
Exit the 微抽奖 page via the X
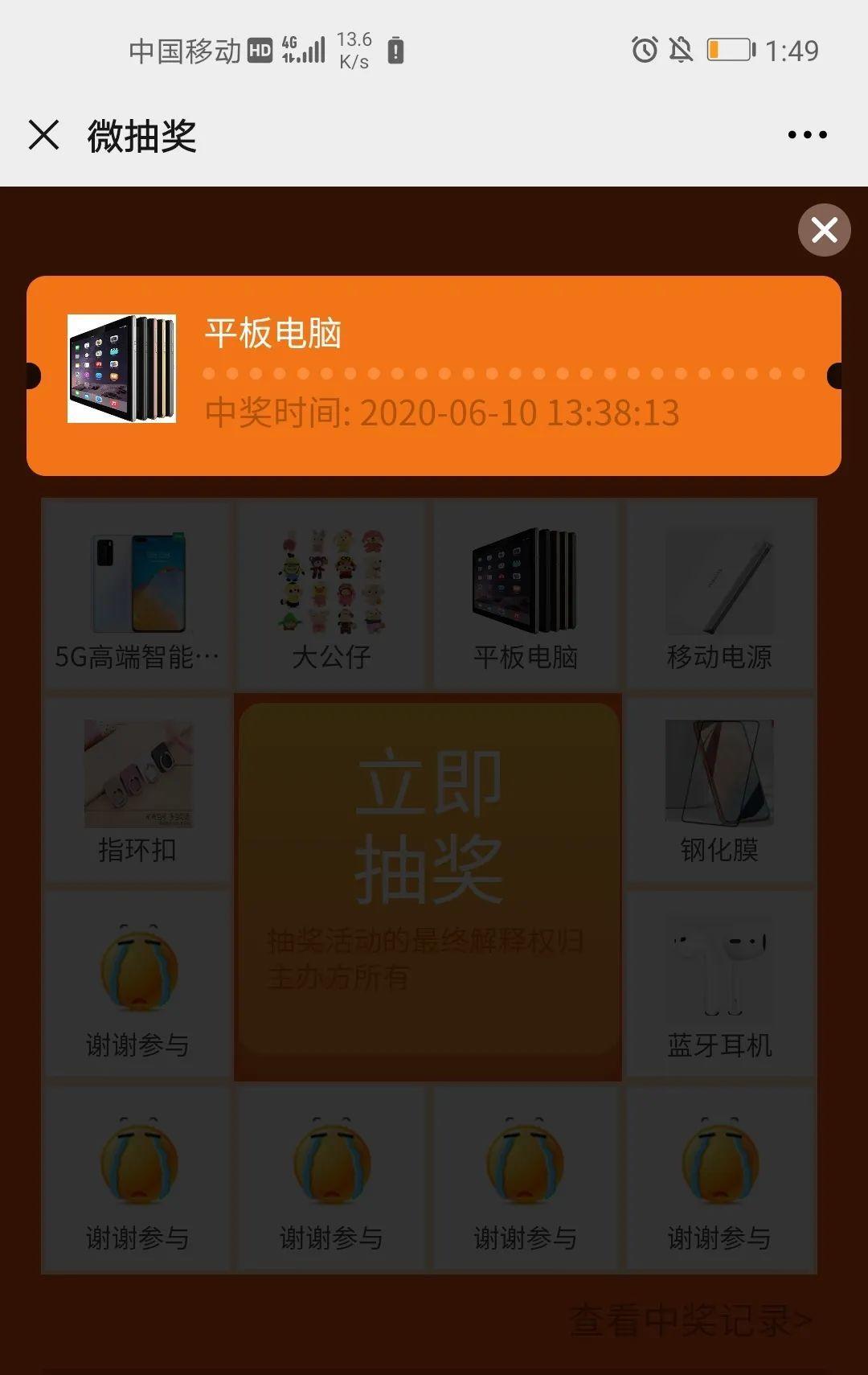pos(44,136)
